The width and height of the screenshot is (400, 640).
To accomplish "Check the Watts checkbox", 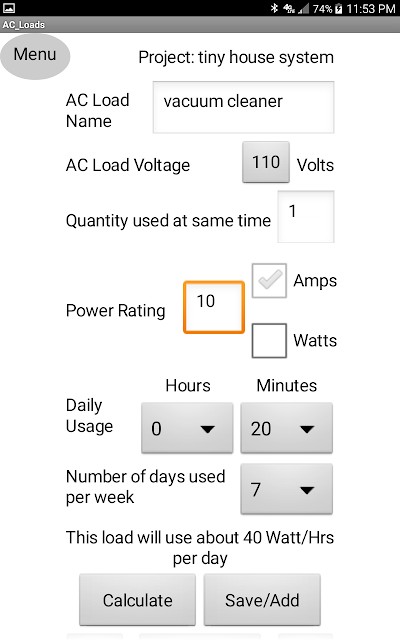I will click(x=269, y=340).
